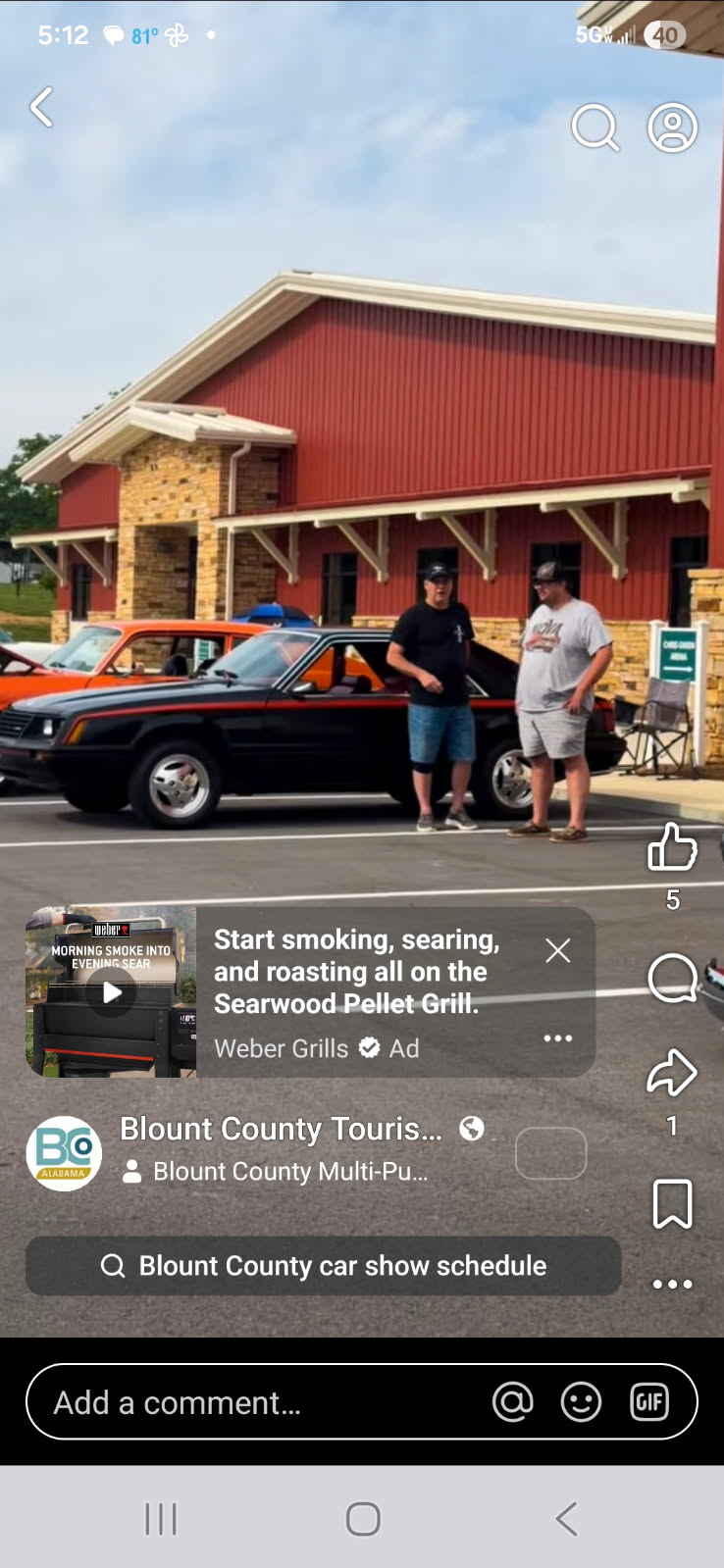
Task: Search Blount County car show schedule
Action: coord(324,1265)
